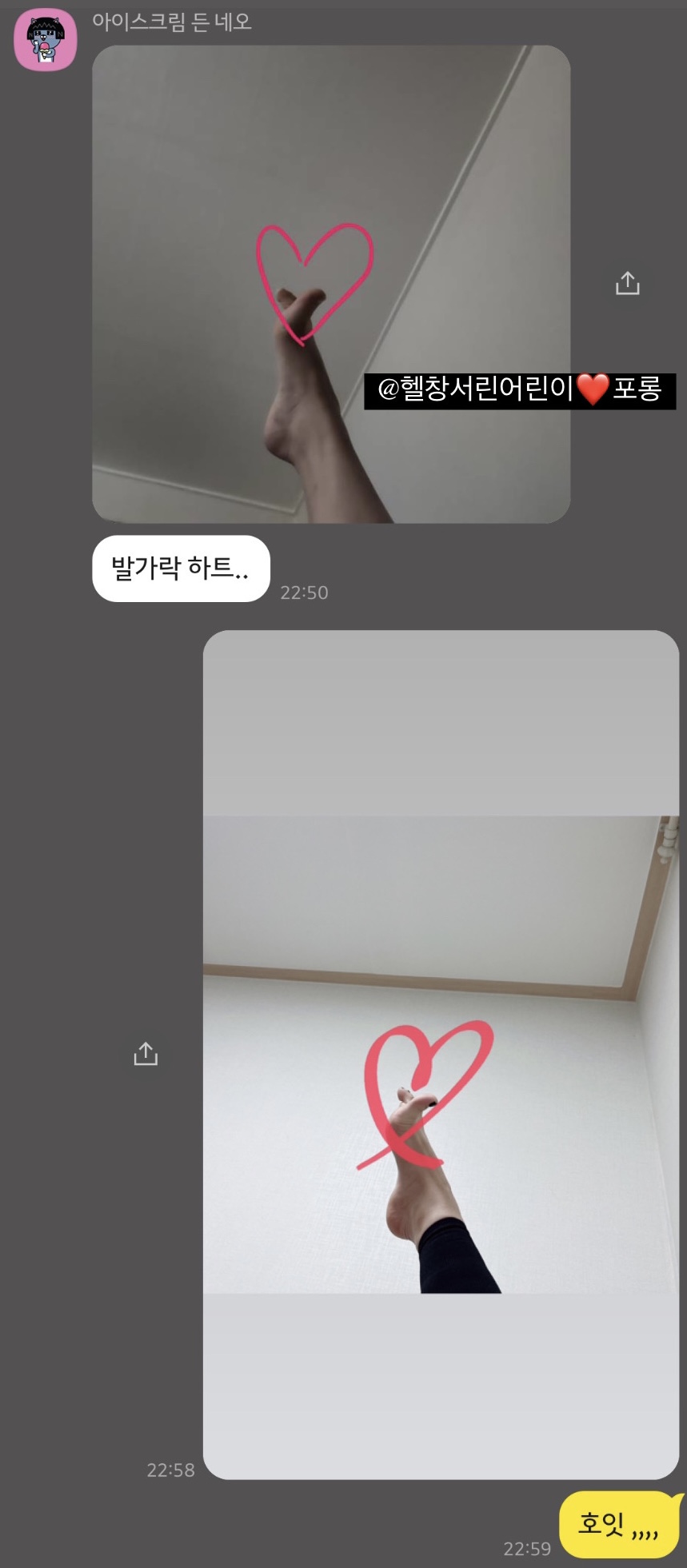Image resolution: width=687 pixels, height=1568 pixels.
Task: Share the photo received at 22:50
Action: 627,283
